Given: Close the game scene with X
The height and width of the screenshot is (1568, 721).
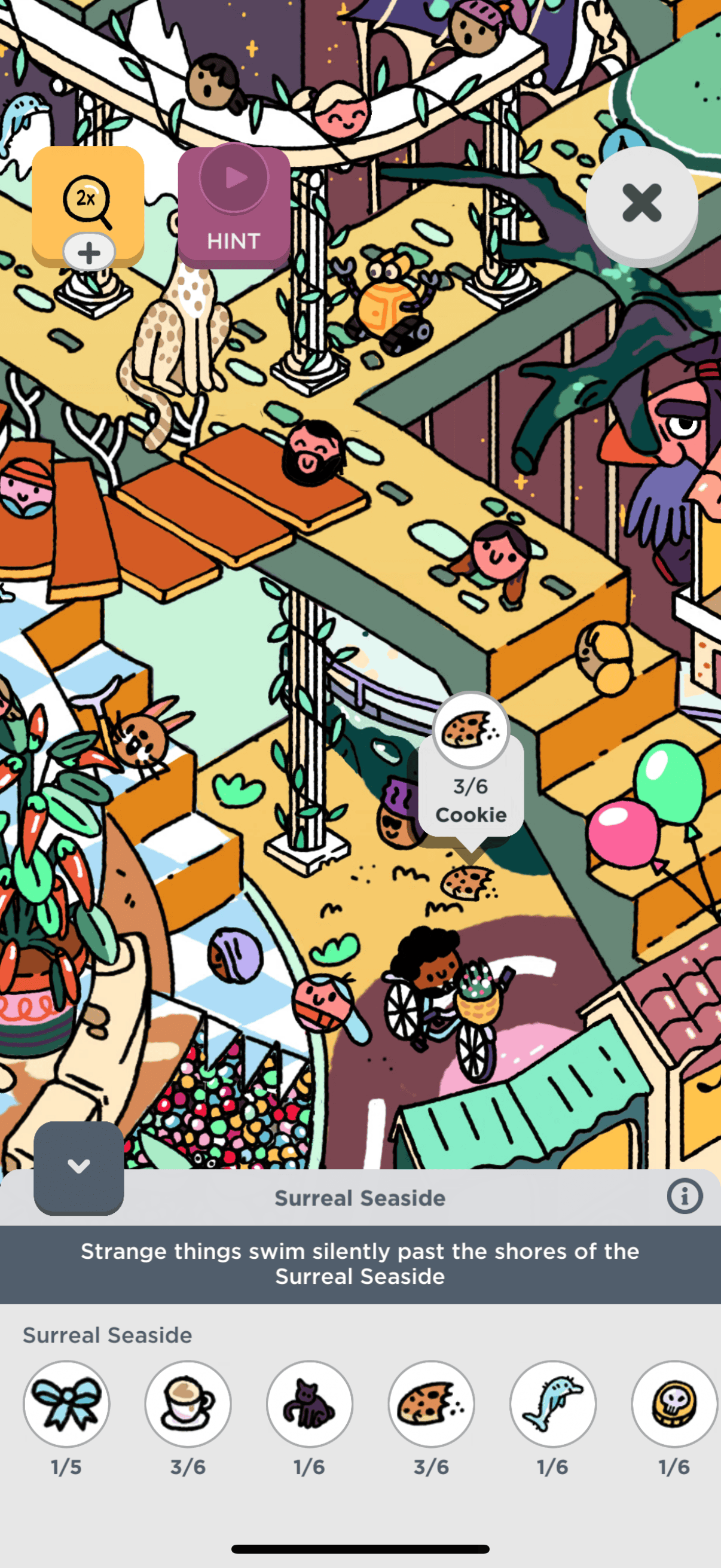Looking at the screenshot, I should (641, 203).
